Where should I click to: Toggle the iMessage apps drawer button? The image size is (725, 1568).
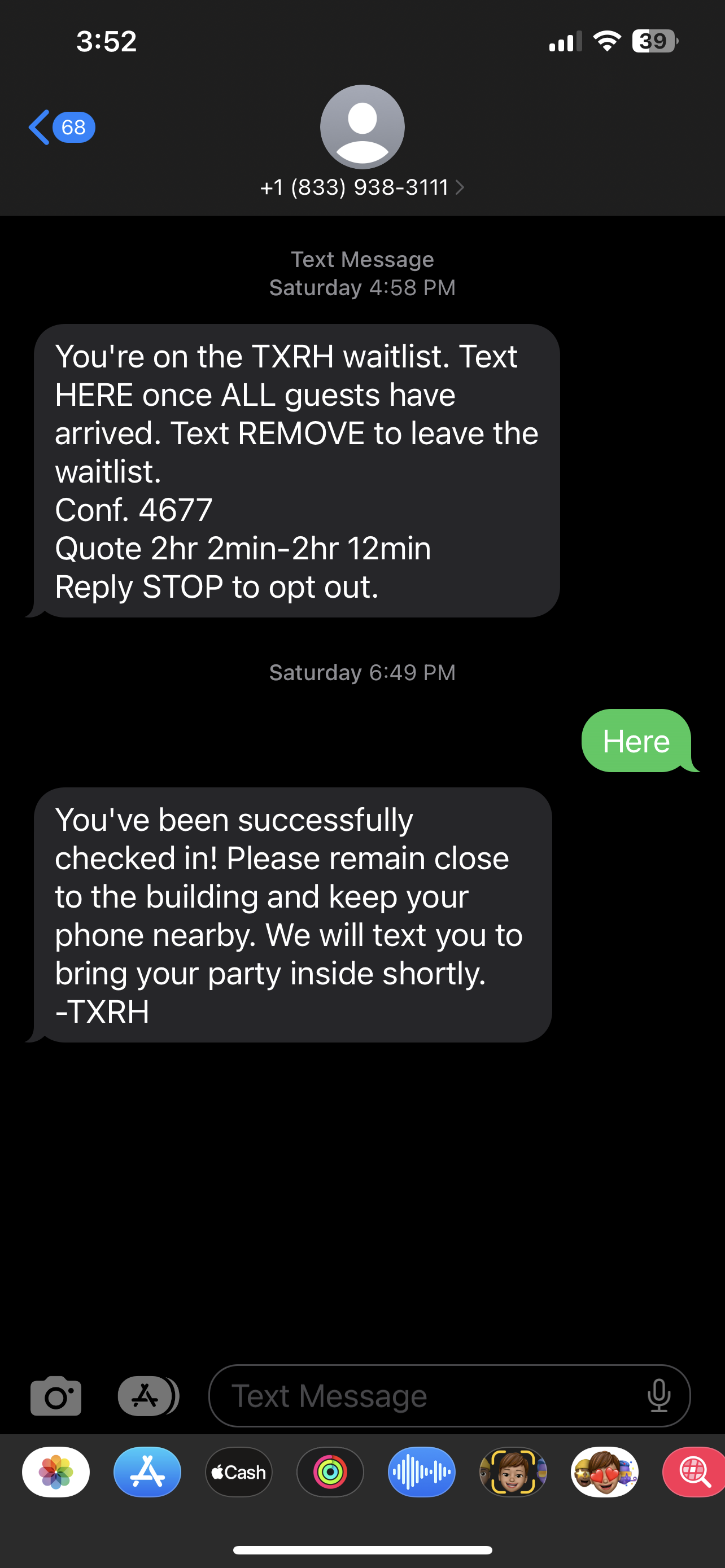point(147,1396)
